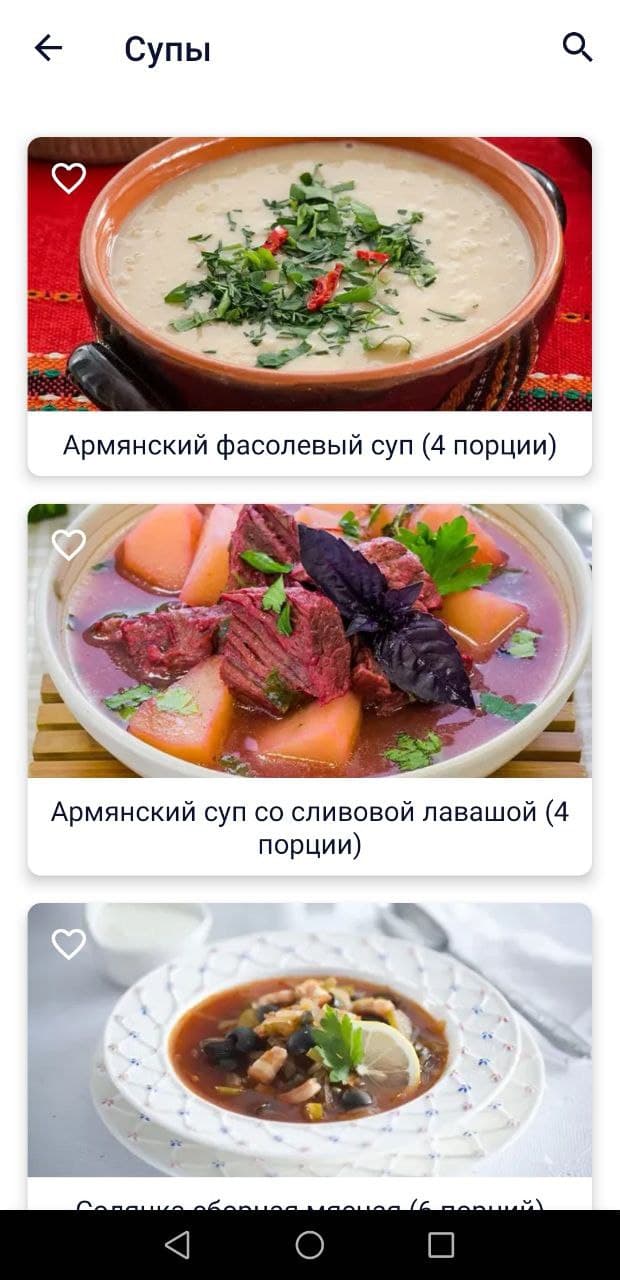Add Солянка сборная мясная to favorites
The width and height of the screenshot is (620, 1280).
click(x=69, y=944)
